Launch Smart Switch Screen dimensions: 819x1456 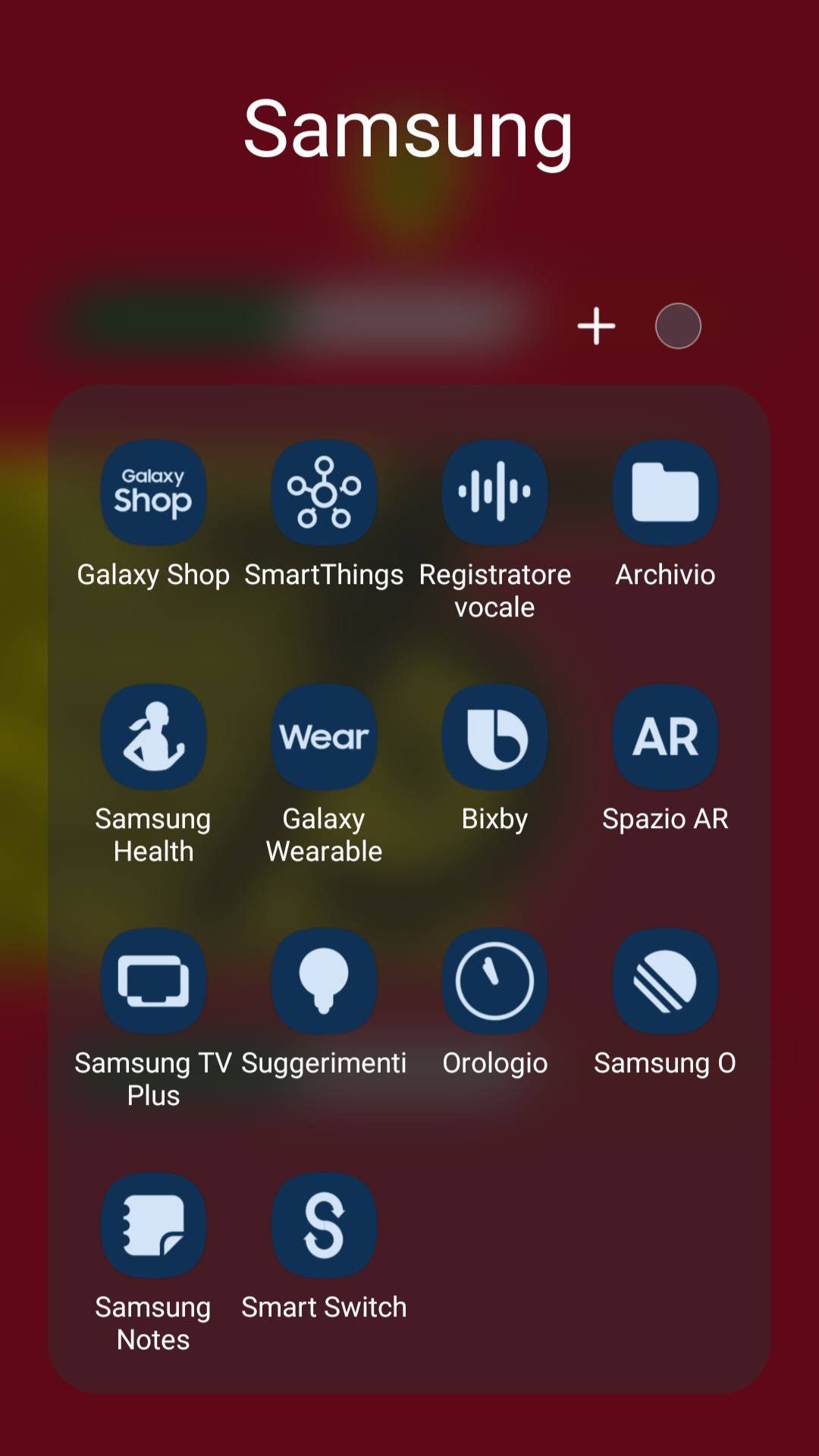(324, 1225)
